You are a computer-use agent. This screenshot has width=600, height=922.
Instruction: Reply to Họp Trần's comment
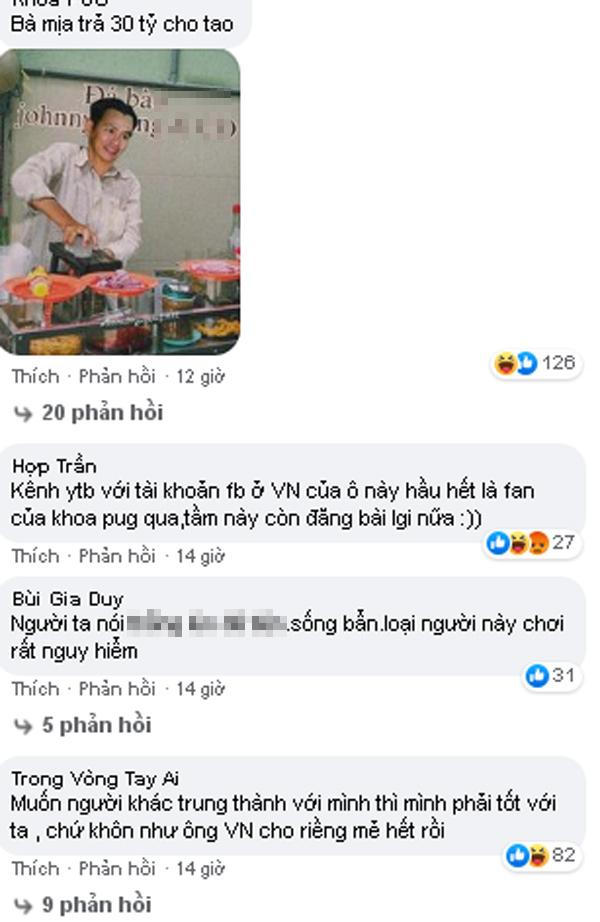click(x=117, y=556)
